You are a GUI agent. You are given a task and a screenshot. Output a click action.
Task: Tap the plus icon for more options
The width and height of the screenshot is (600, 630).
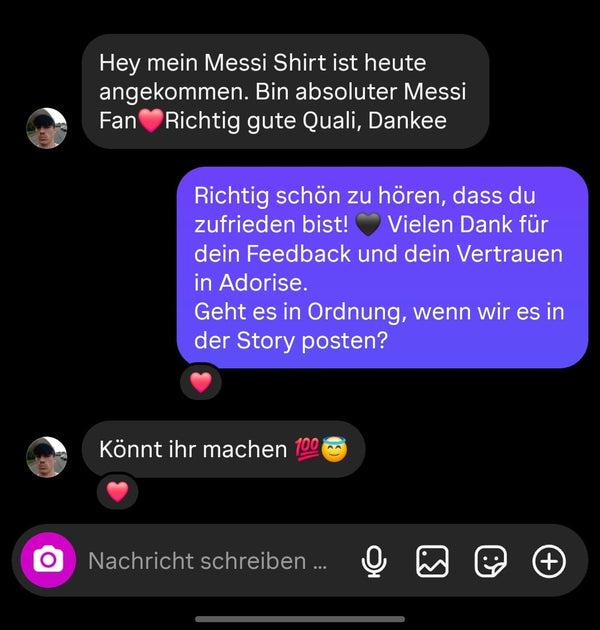548,561
